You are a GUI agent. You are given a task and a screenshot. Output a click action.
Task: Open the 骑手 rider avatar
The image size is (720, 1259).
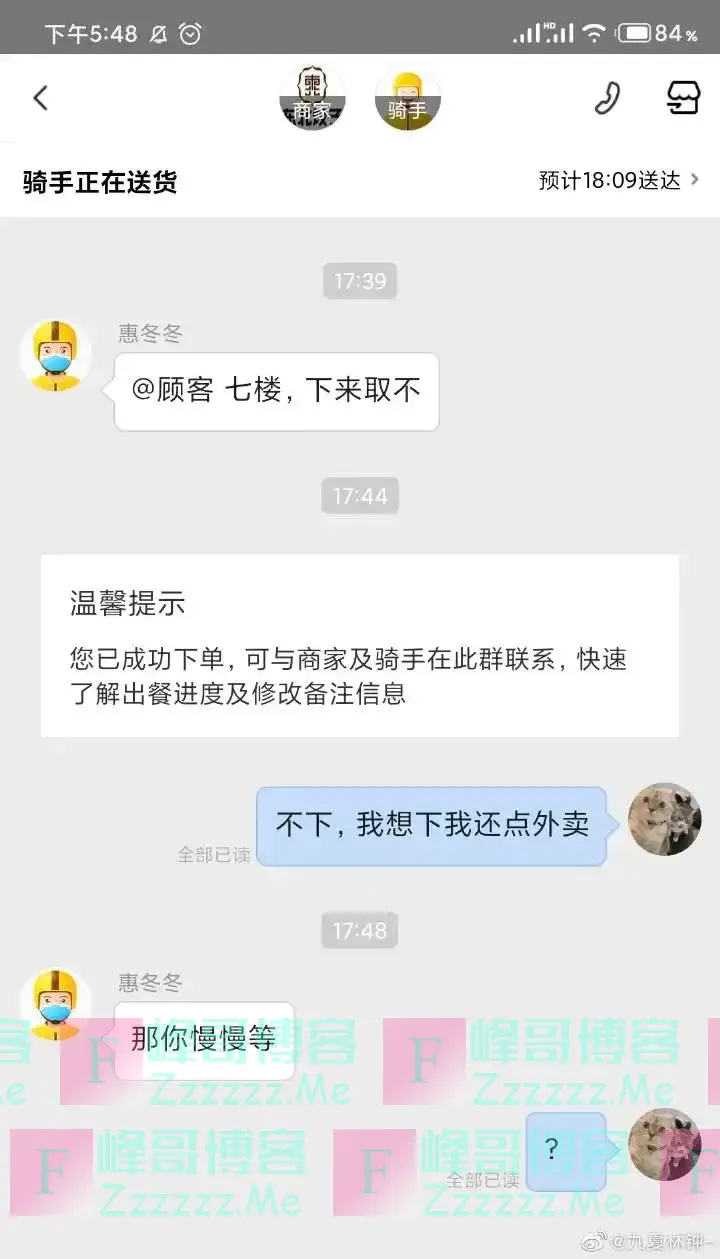(407, 98)
